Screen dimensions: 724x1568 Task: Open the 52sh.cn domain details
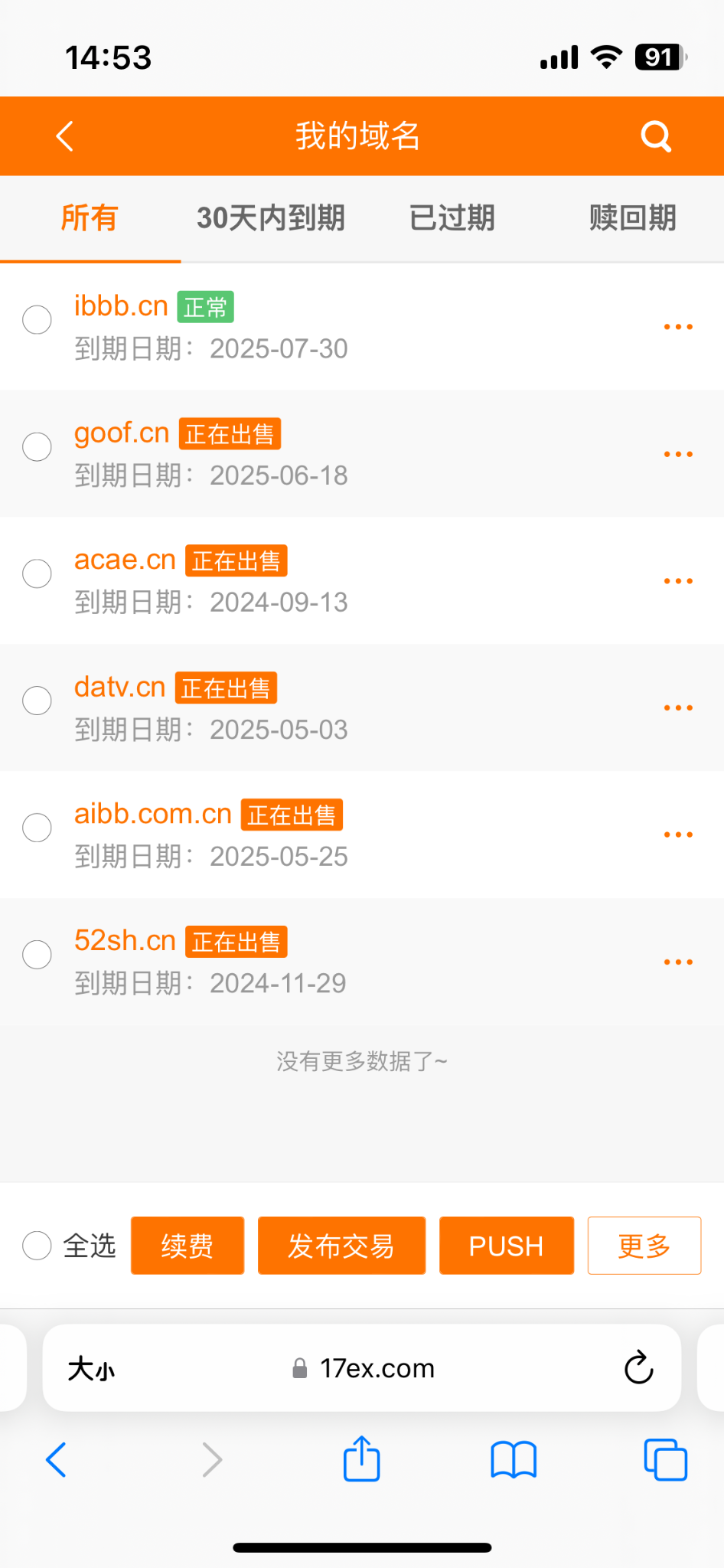[x=125, y=941]
